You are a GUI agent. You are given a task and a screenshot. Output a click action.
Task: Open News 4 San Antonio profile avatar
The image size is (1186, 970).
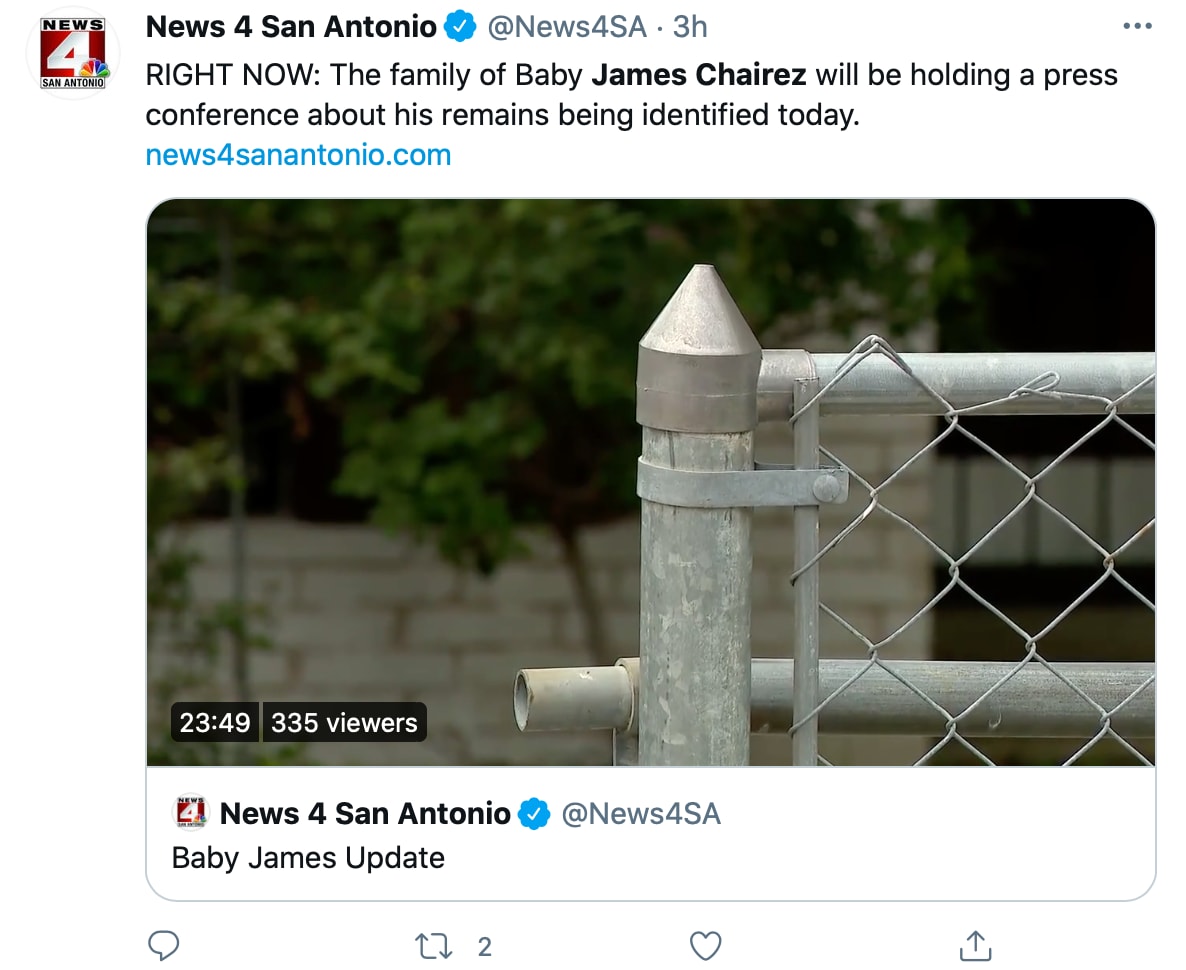[x=72, y=53]
